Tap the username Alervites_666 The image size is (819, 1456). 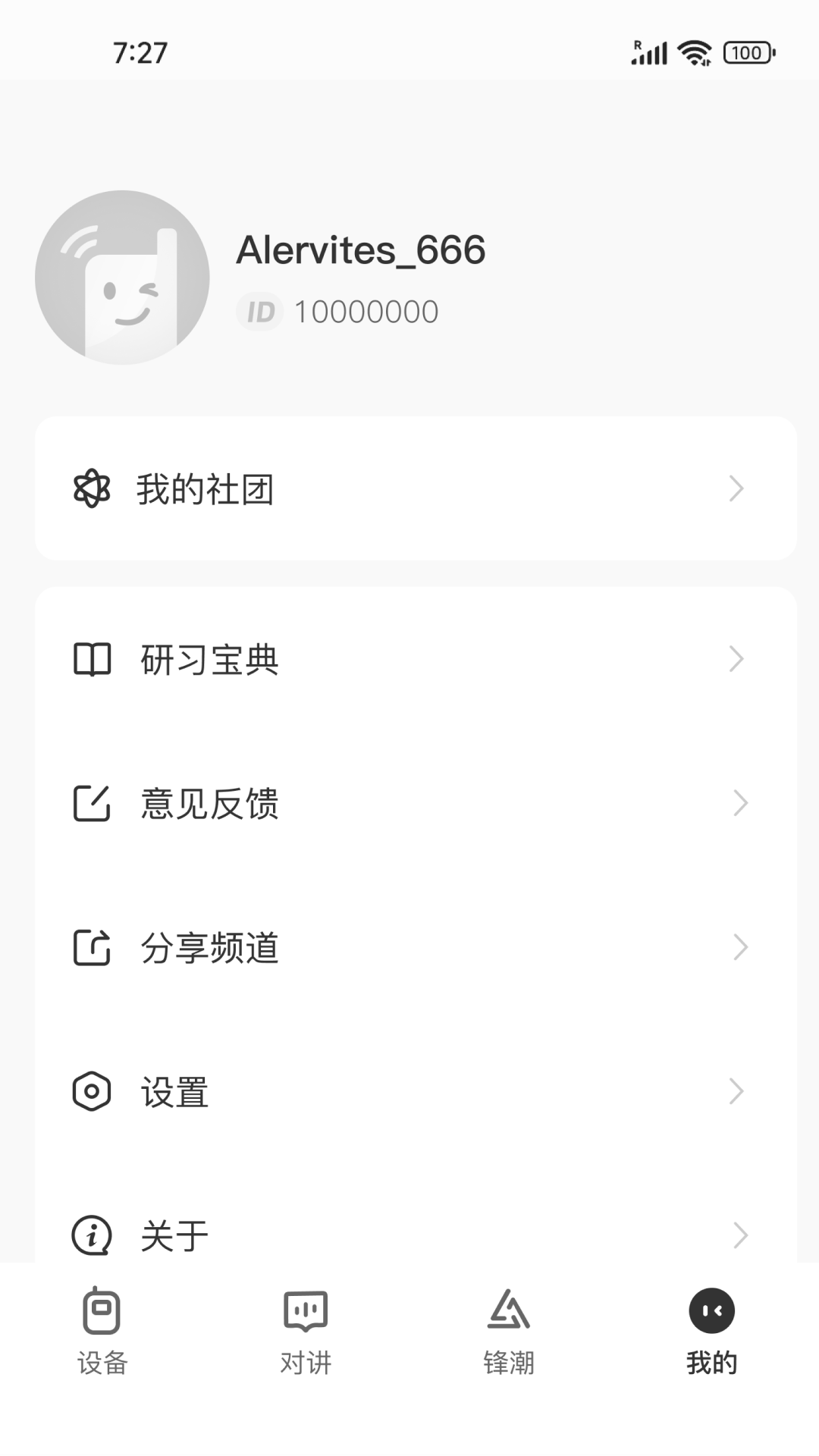click(x=361, y=250)
